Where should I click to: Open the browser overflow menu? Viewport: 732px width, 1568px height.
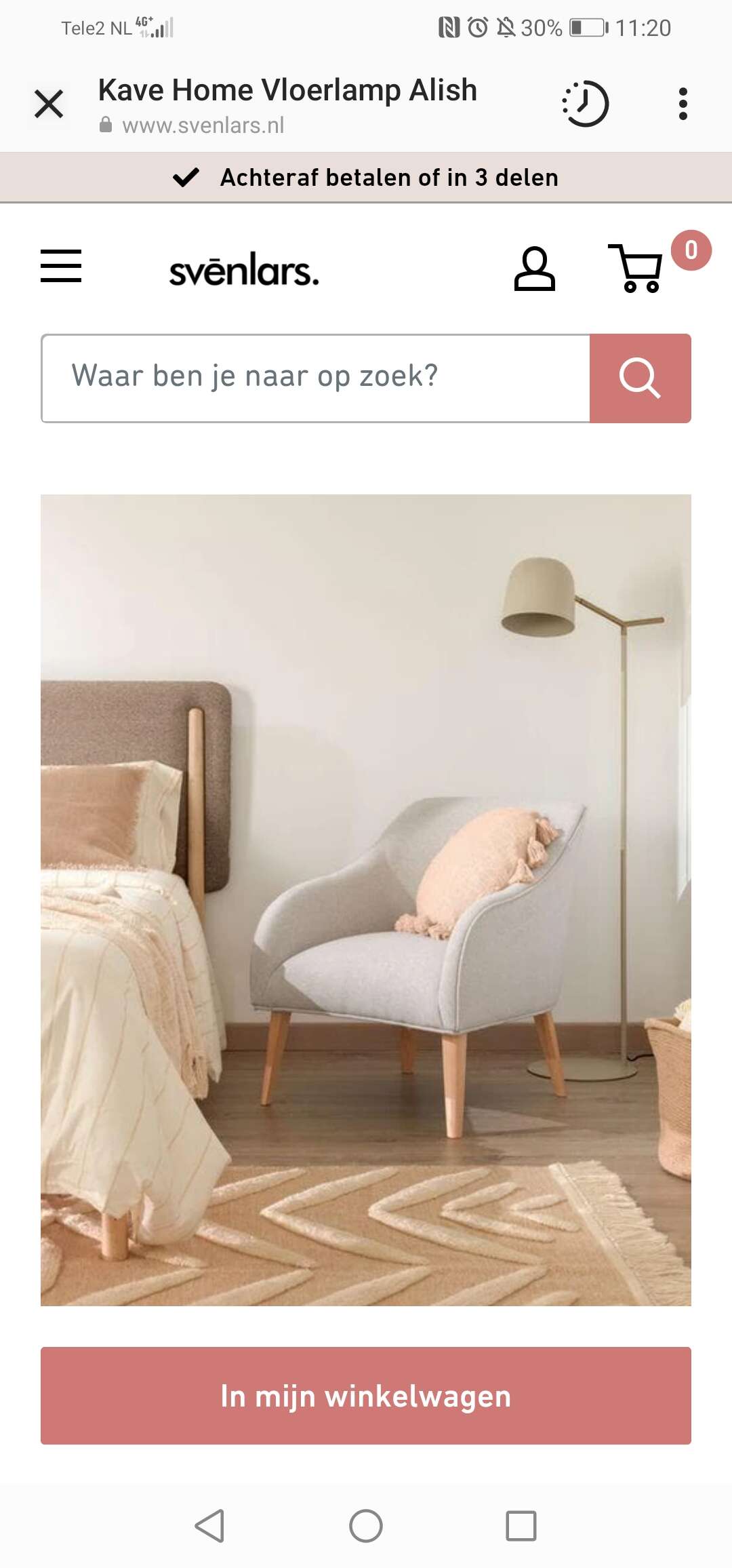pos(683,104)
